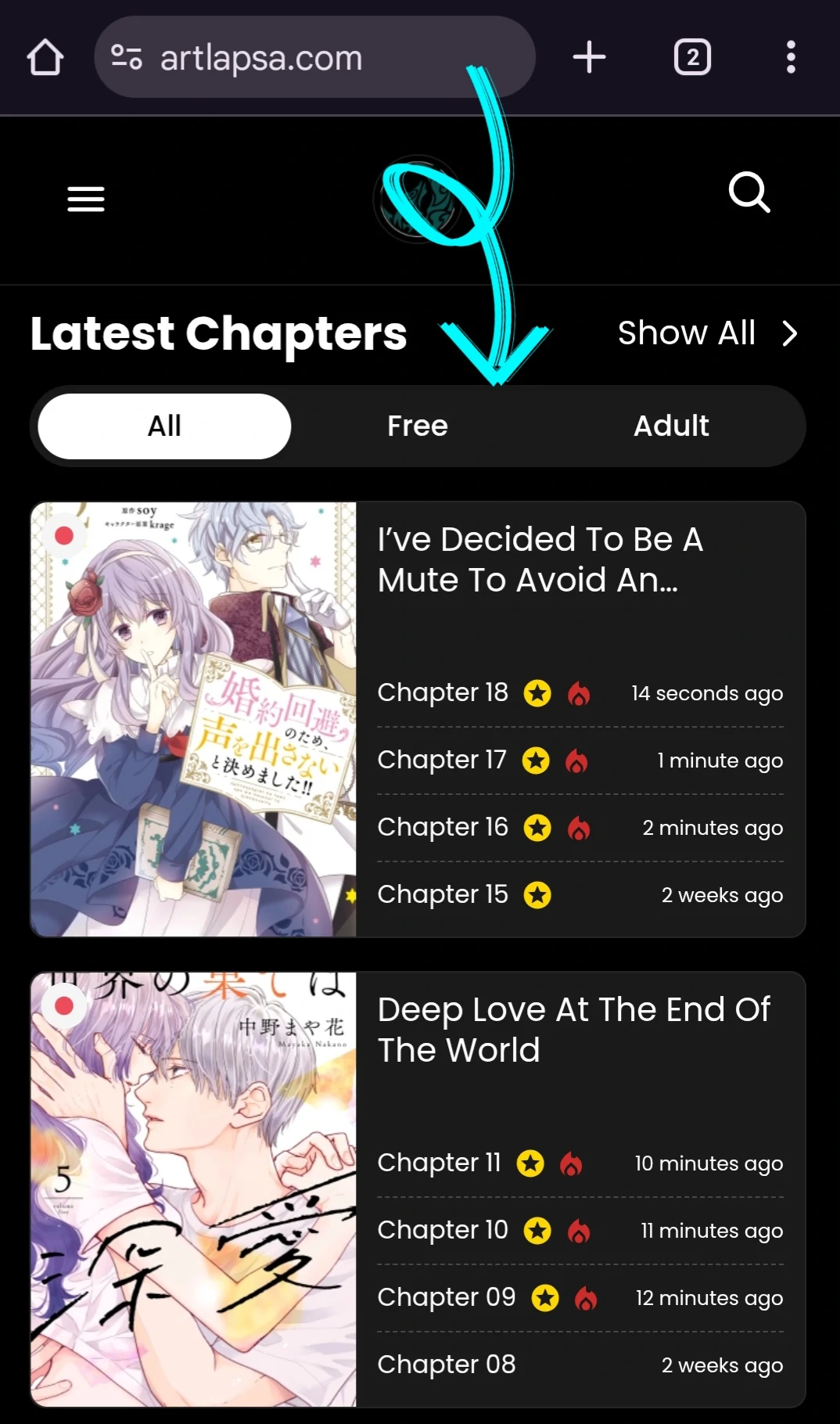Open a new browser tab
The image size is (840, 1424).
[x=589, y=57]
